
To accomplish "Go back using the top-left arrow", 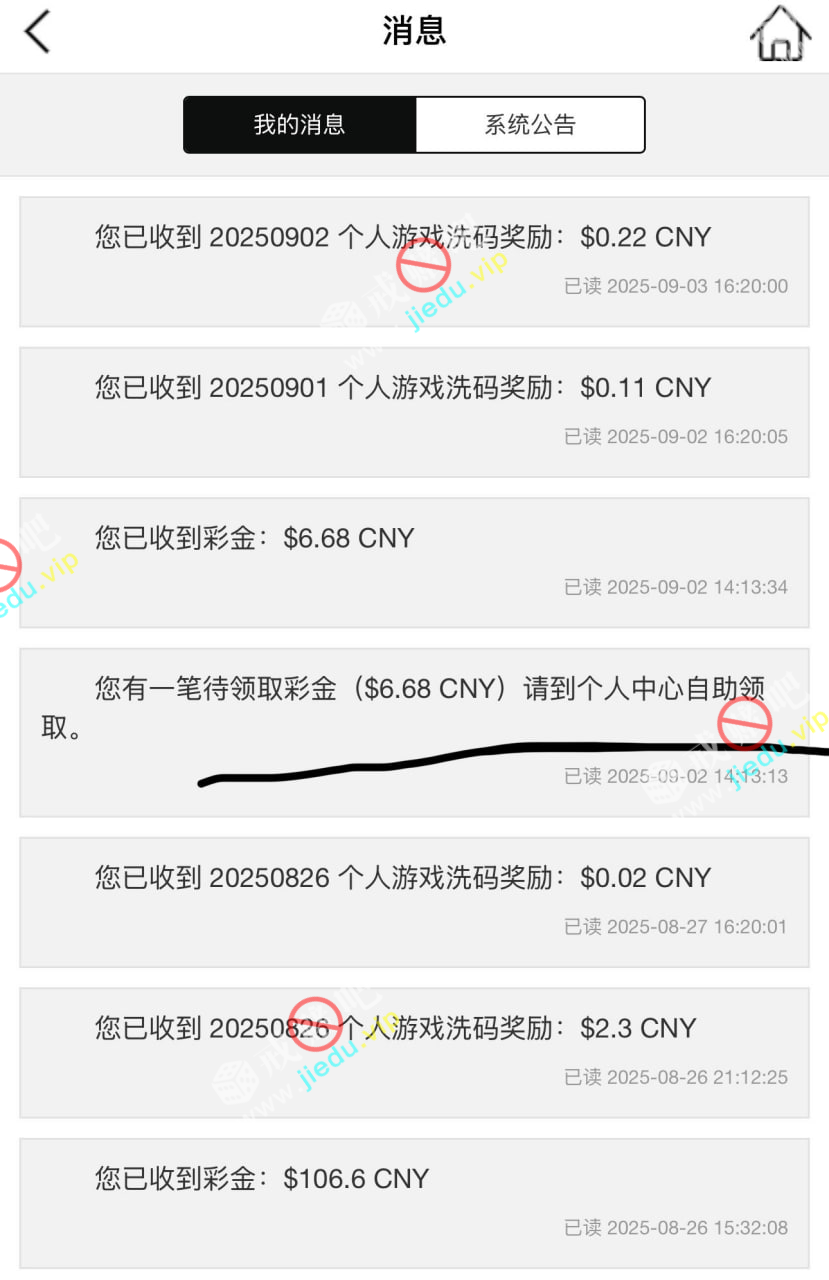I will click(37, 32).
